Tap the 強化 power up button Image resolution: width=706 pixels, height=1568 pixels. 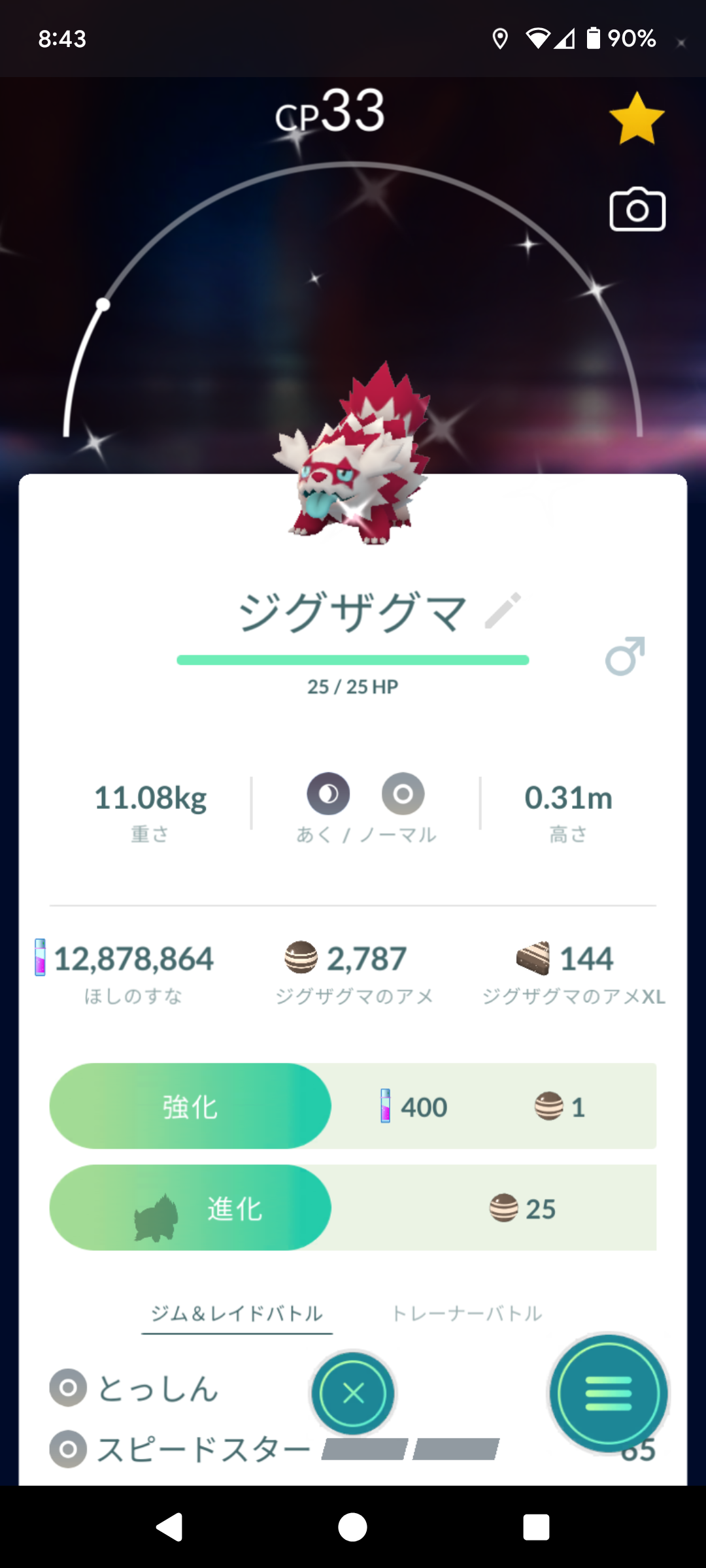[x=190, y=1106]
